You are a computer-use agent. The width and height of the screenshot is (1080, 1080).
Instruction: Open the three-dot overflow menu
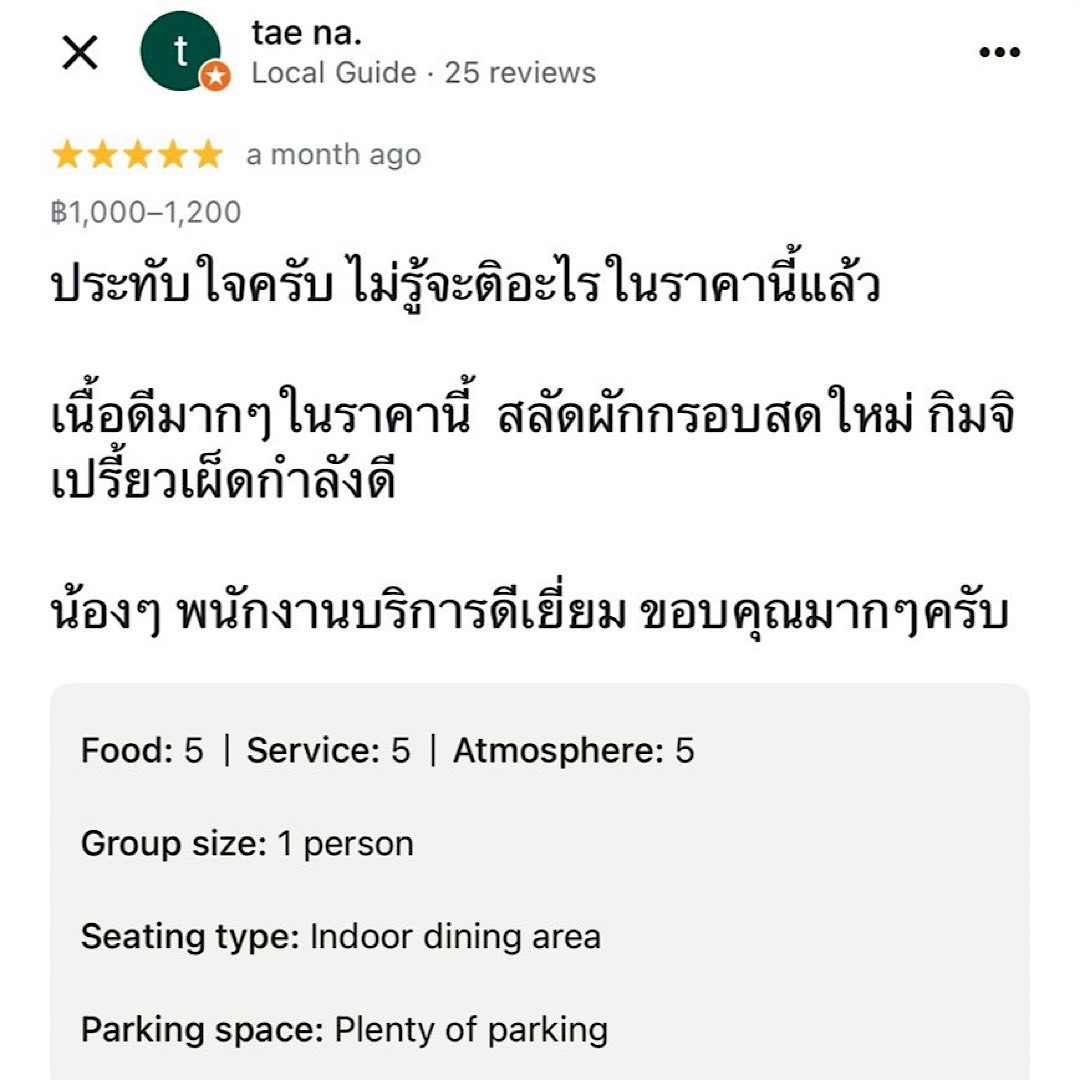pyautogui.click(x=999, y=53)
